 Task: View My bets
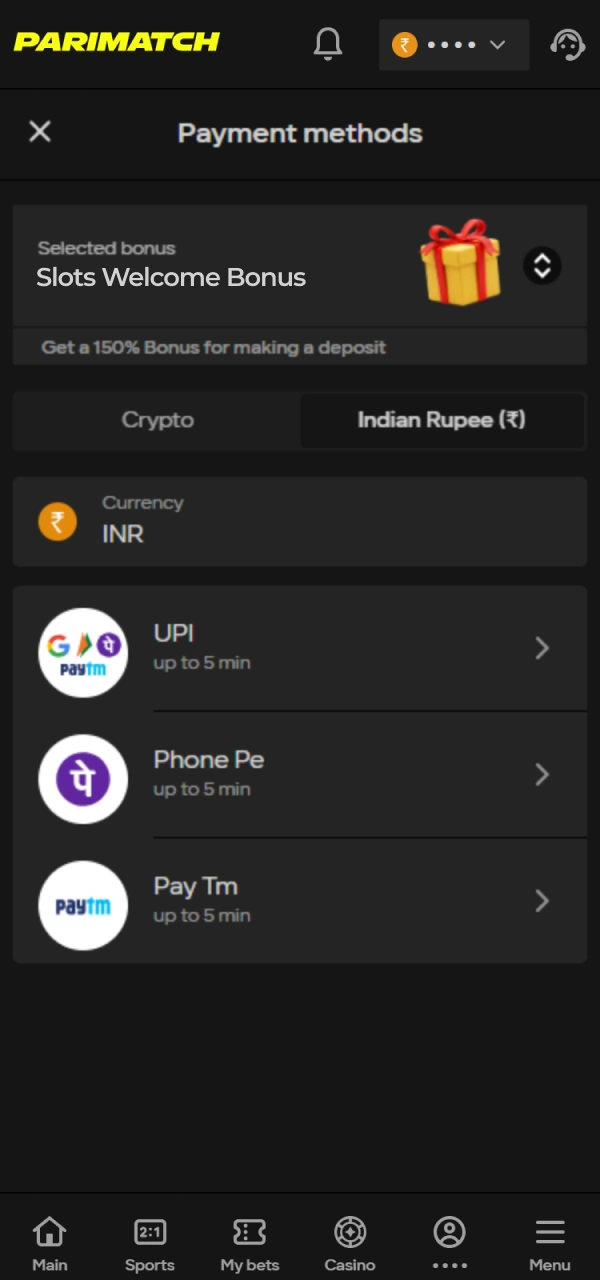(x=250, y=1243)
